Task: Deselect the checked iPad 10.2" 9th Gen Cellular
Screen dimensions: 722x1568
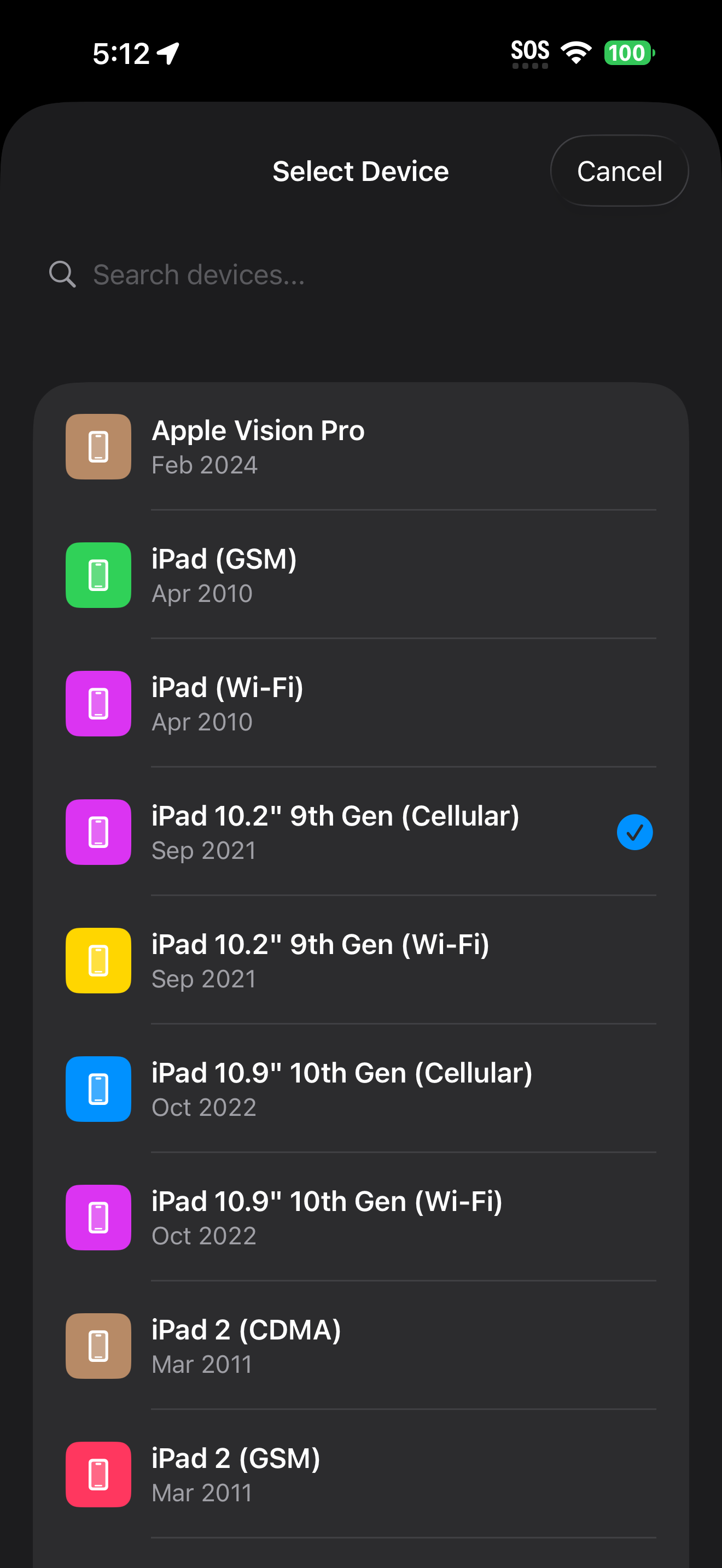Action: [636, 833]
